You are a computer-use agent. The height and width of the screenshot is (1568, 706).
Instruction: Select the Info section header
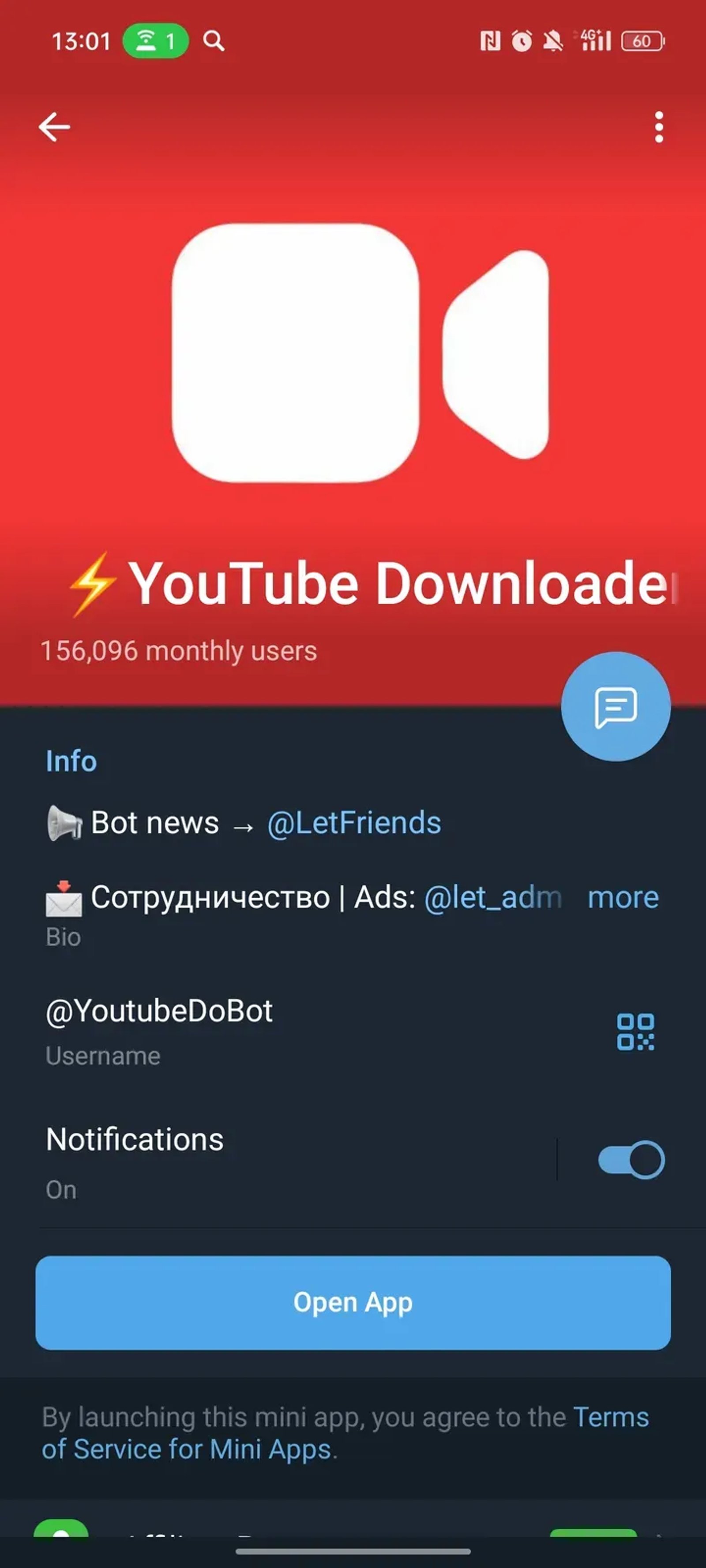[71, 761]
